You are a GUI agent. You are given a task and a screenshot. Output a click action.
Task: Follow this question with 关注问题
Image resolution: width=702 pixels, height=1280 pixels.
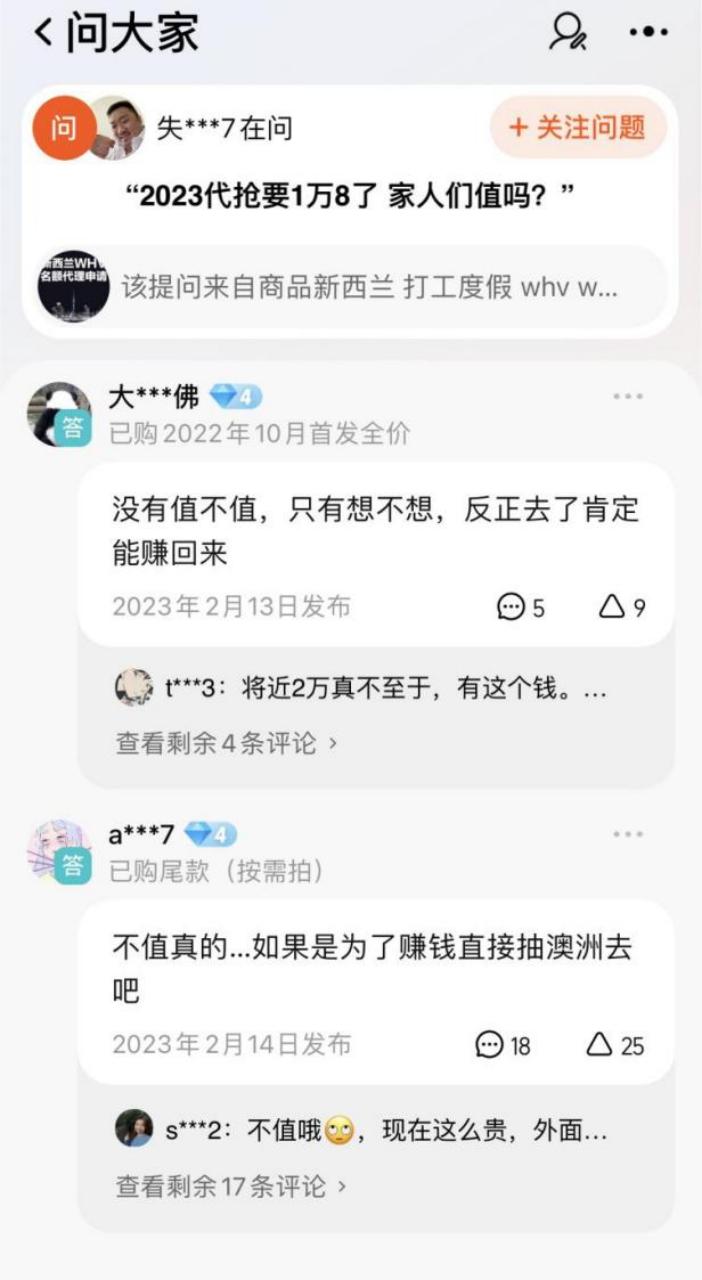click(x=577, y=128)
